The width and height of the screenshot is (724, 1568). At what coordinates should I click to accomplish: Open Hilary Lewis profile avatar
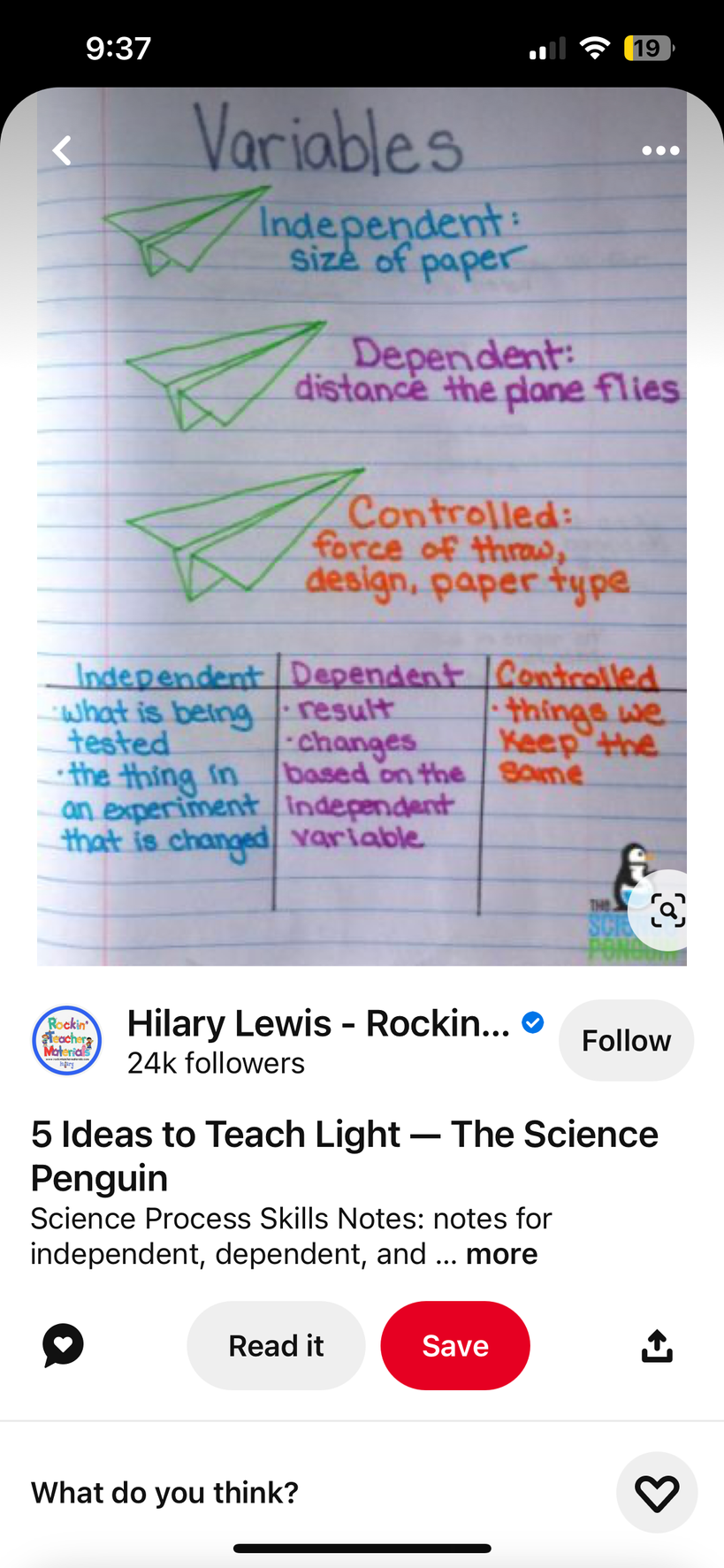tap(67, 1040)
